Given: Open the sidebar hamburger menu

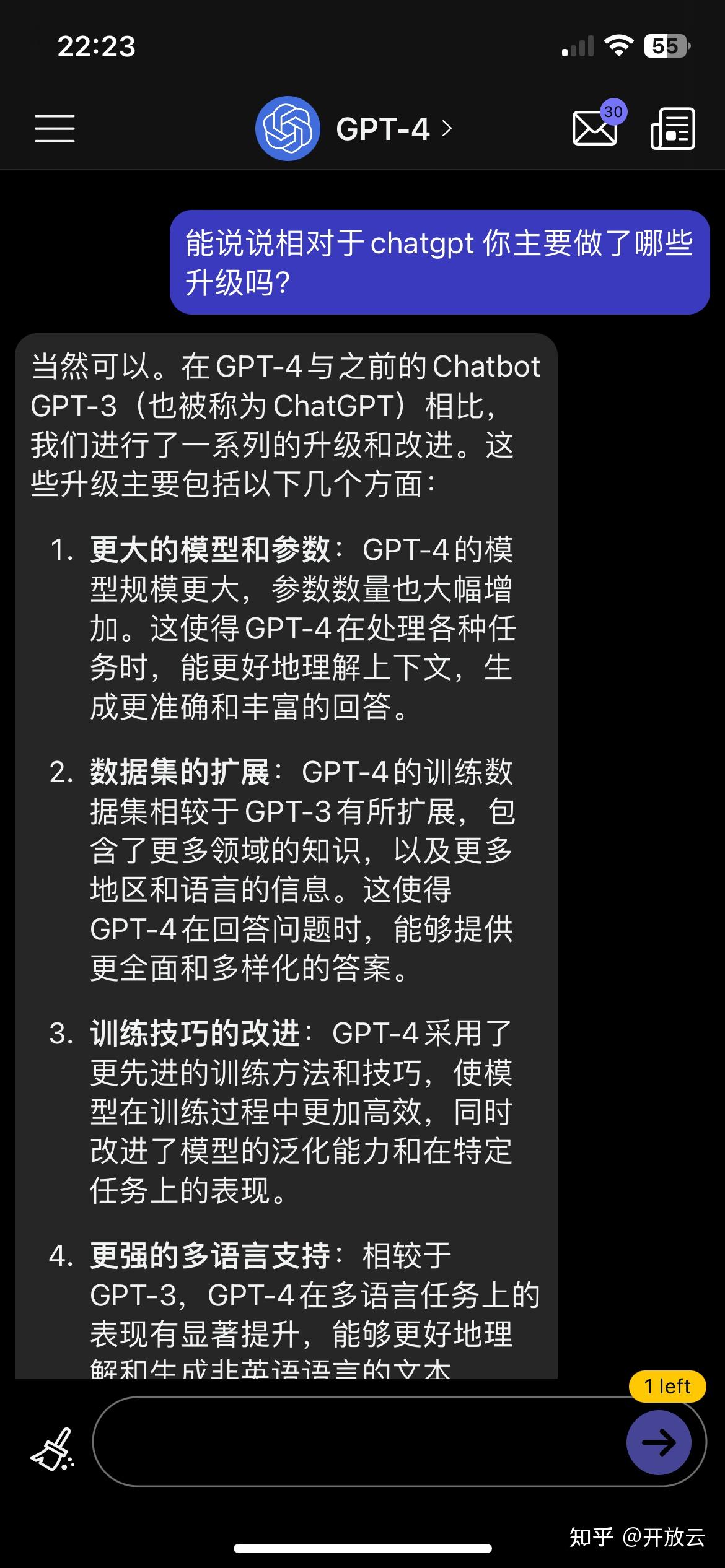Looking at the screenshot, I should point(55,127).
